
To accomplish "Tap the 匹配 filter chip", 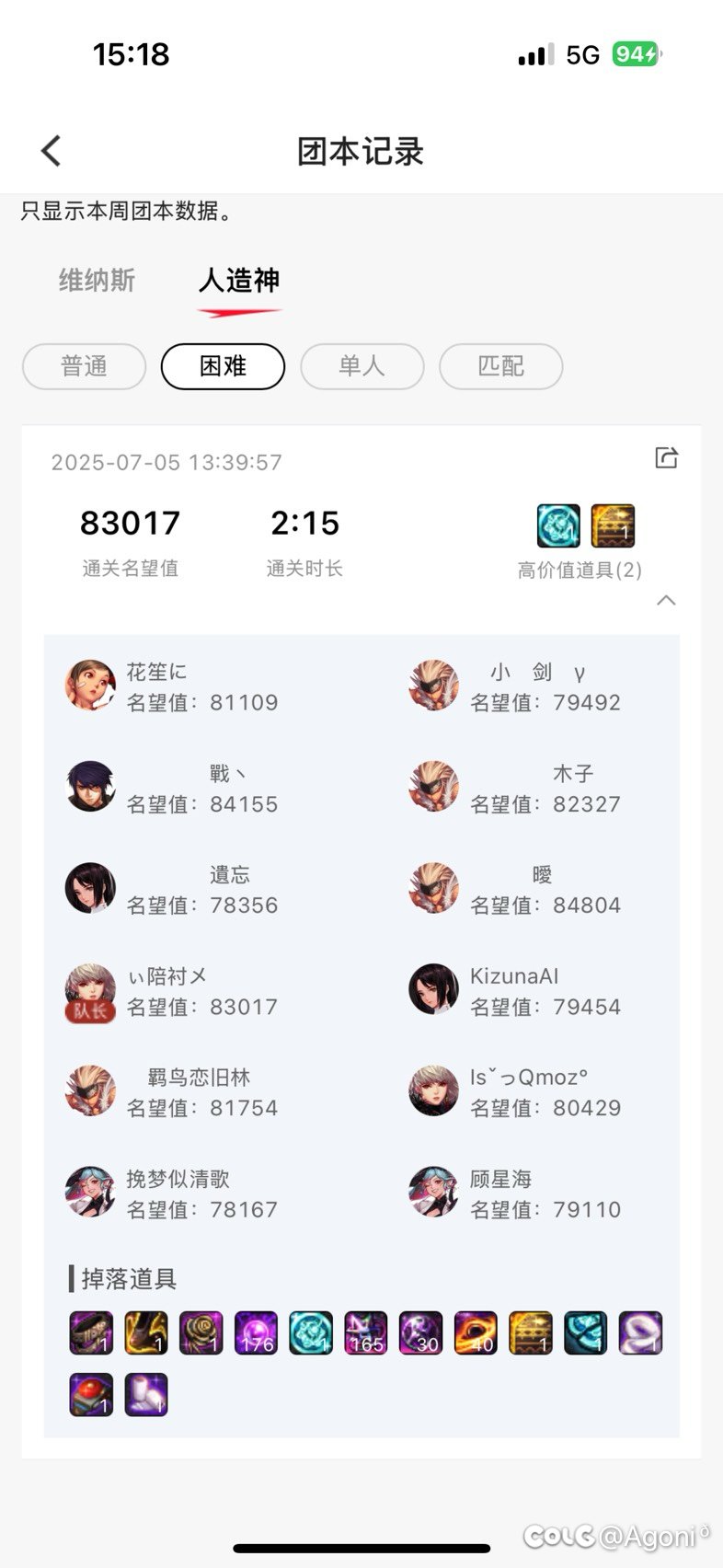I will tap(500, 366).
